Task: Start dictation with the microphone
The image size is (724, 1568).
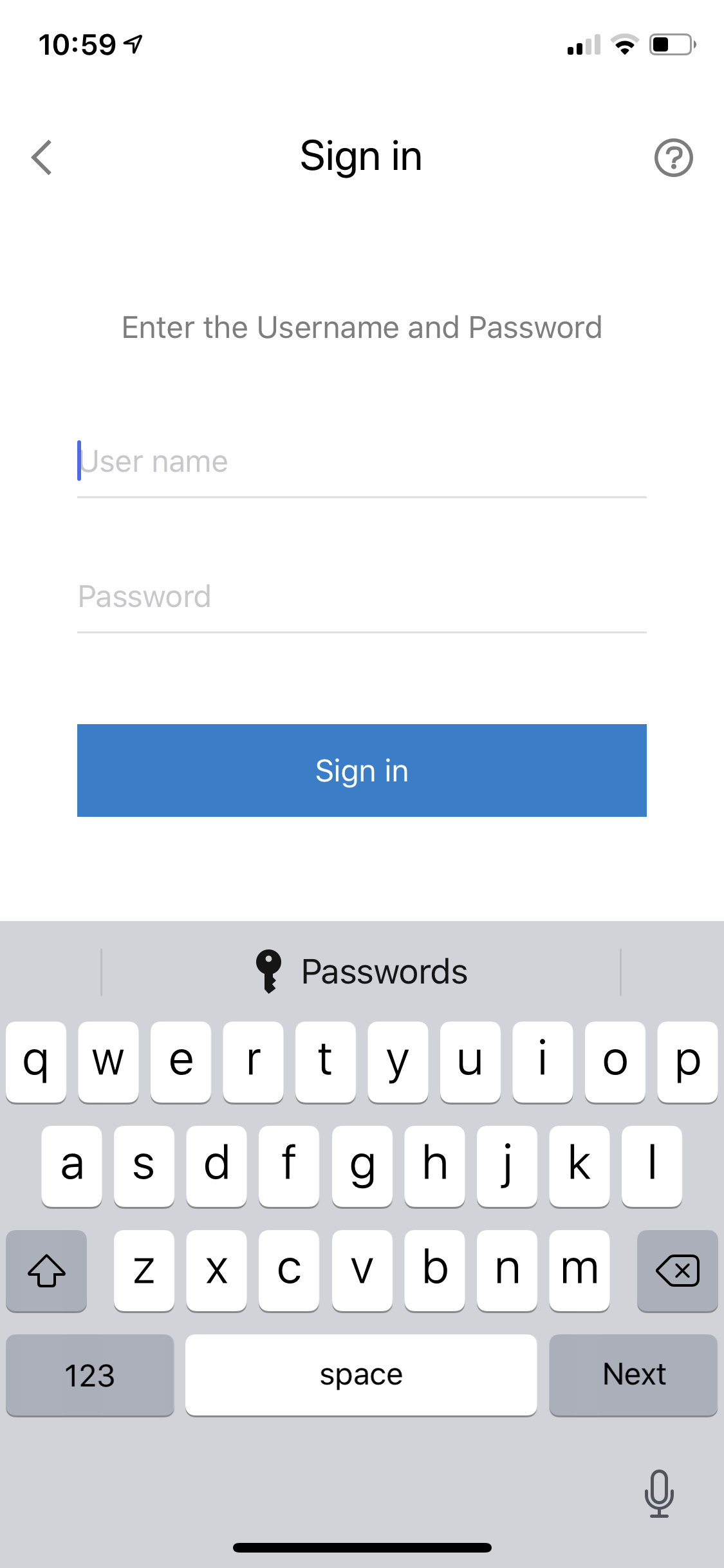Action: click(659, 1493)
